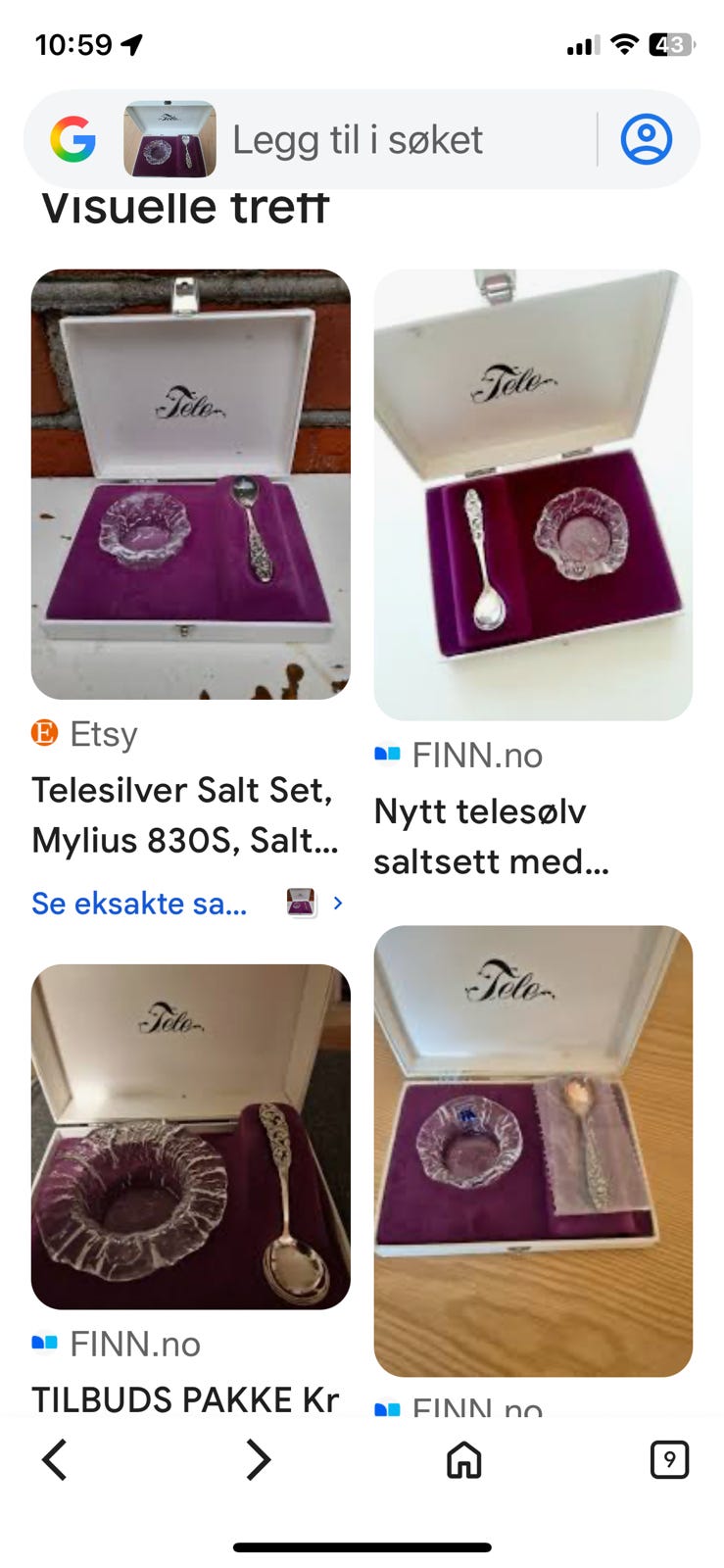Tap the Legg til i søket search field
This screenshot has height=1568, width=724.
[x=357, y=138]
